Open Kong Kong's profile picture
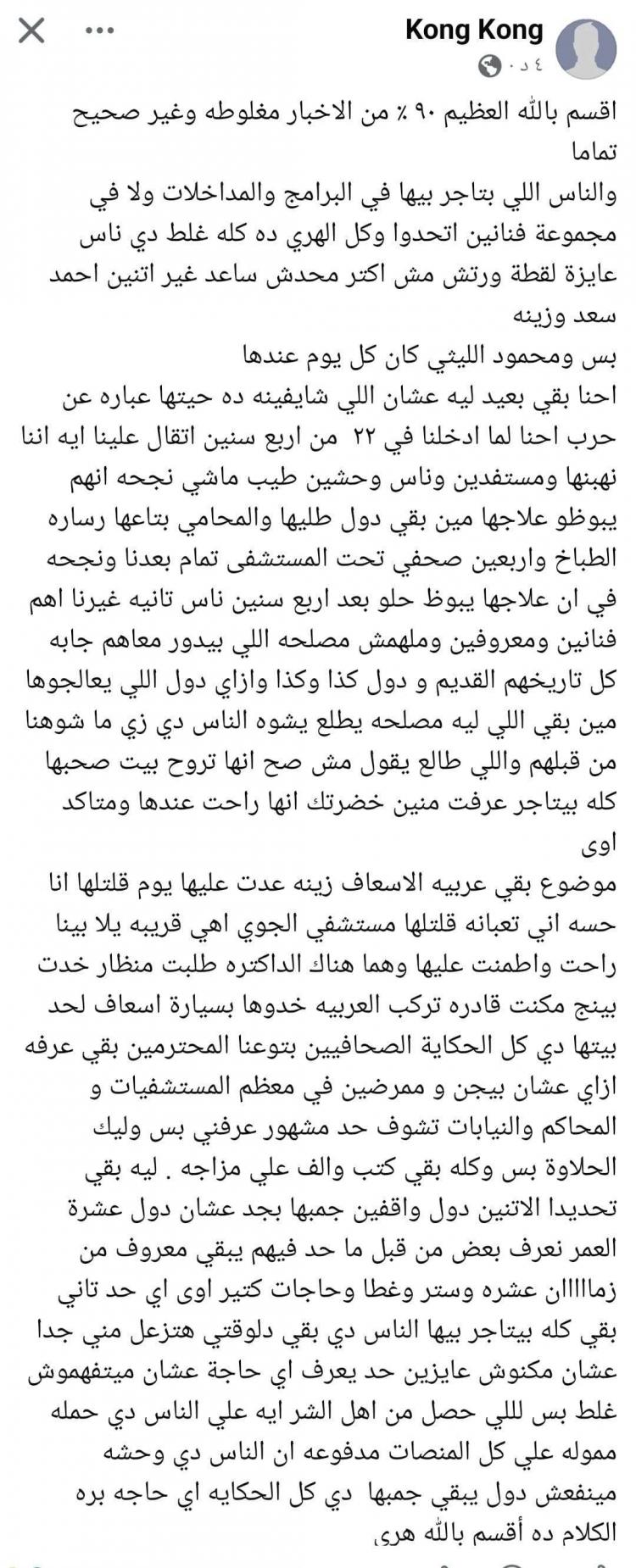Viewport: 636px width, 1568px height. pos(591,45)
